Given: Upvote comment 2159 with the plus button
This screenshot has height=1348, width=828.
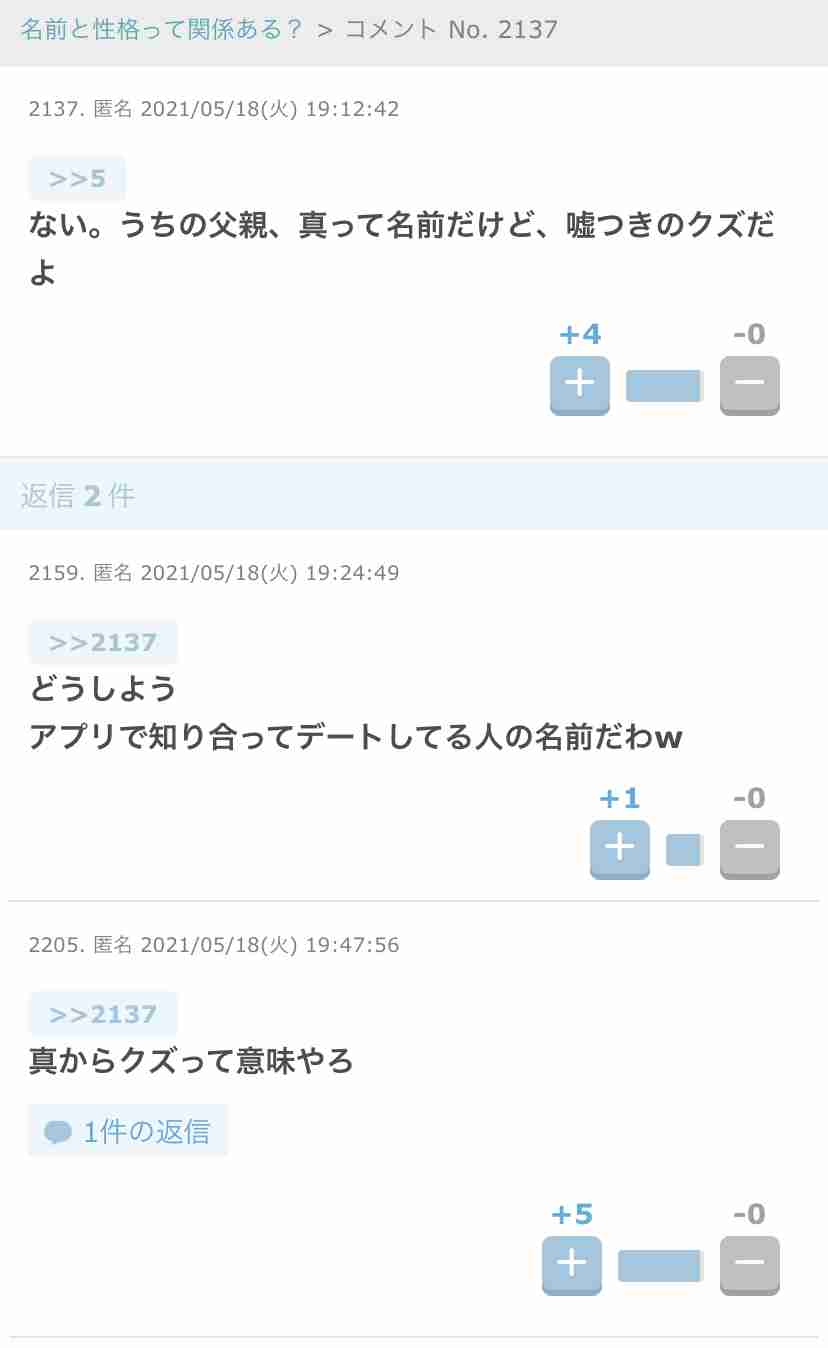Looking at the screenshot, I should (x=620, y=850).
